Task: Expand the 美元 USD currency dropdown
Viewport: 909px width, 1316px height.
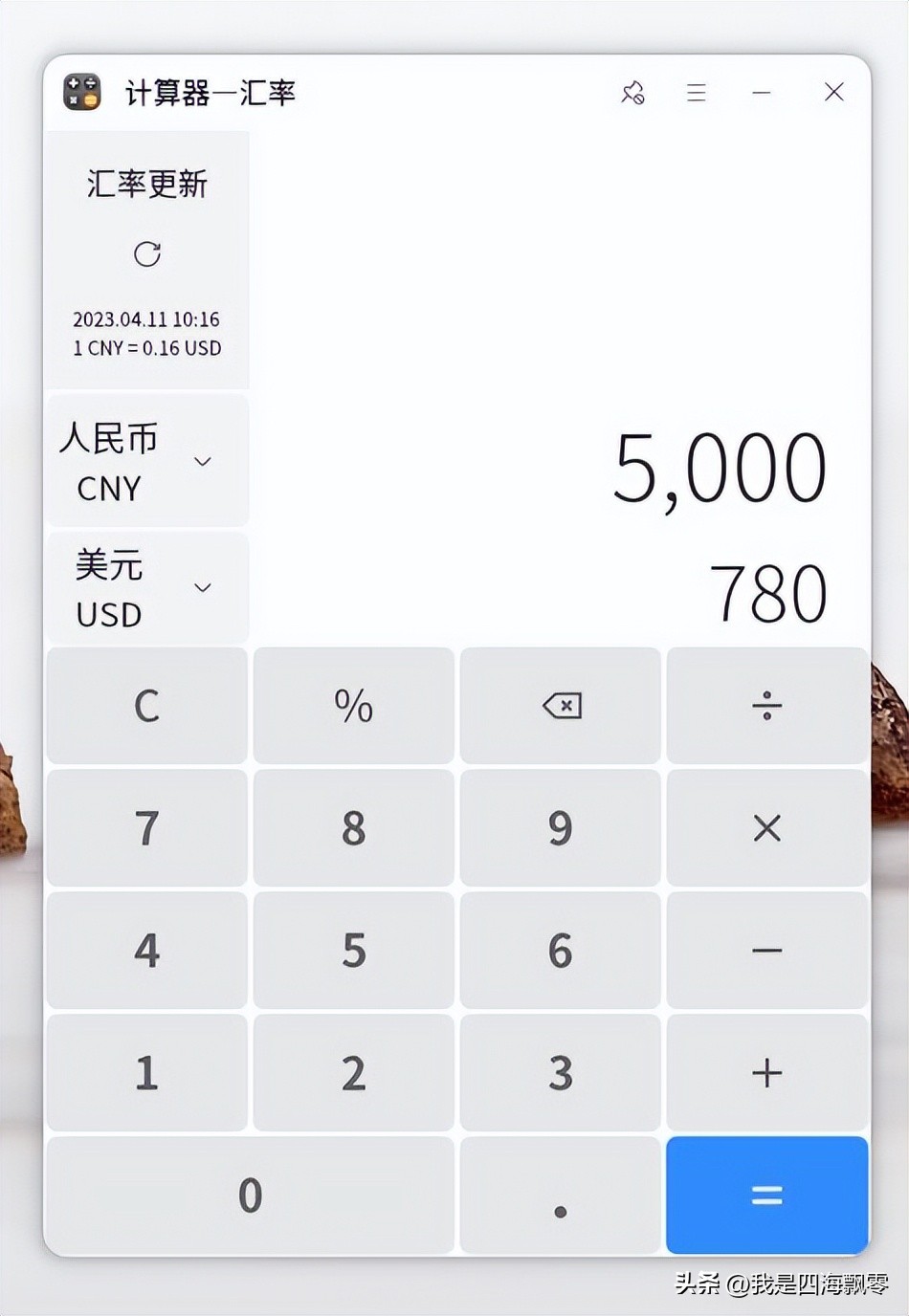Action: (x=202, y=588)
